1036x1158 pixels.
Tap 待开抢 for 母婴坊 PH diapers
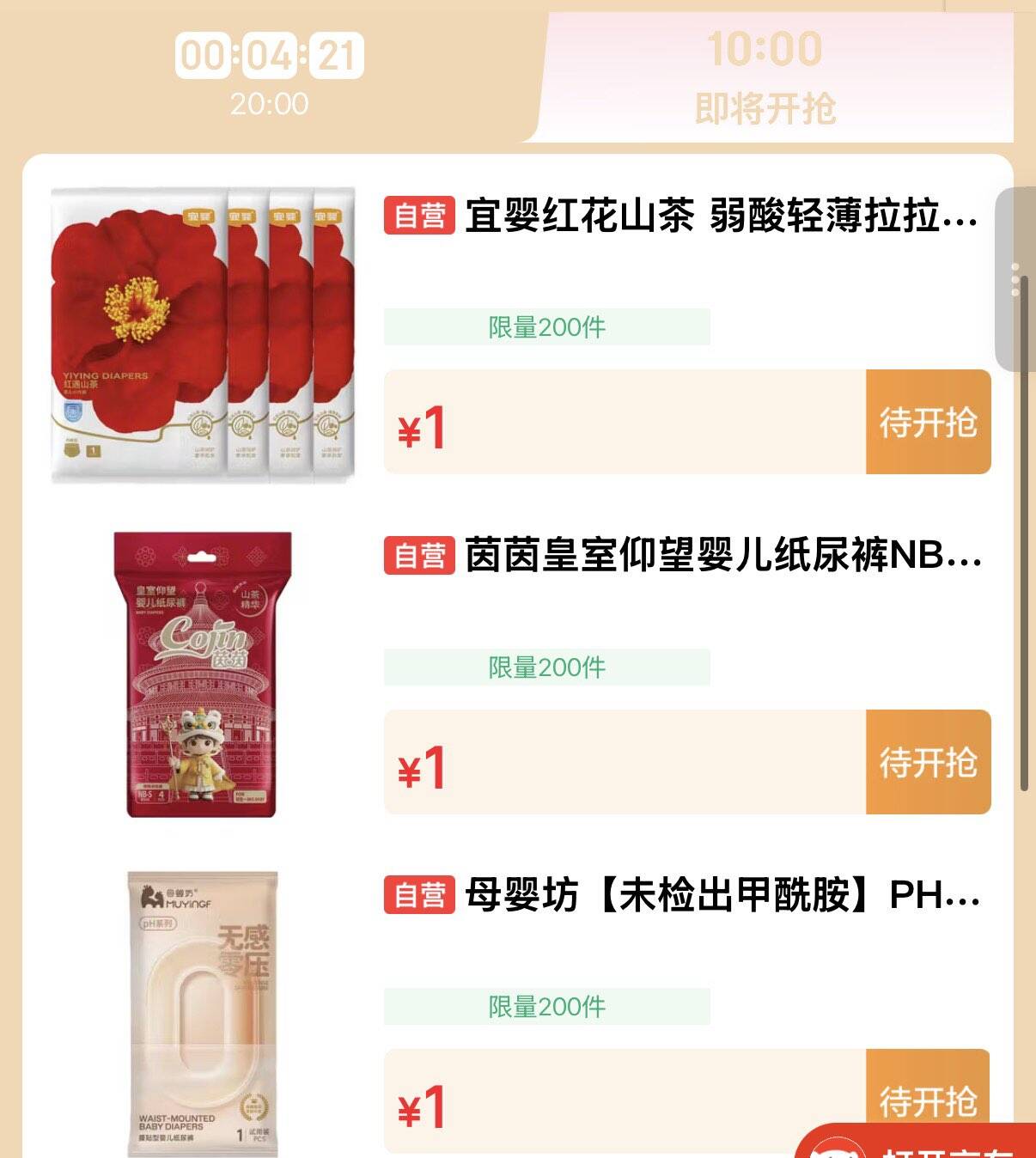click(928, 1101)
